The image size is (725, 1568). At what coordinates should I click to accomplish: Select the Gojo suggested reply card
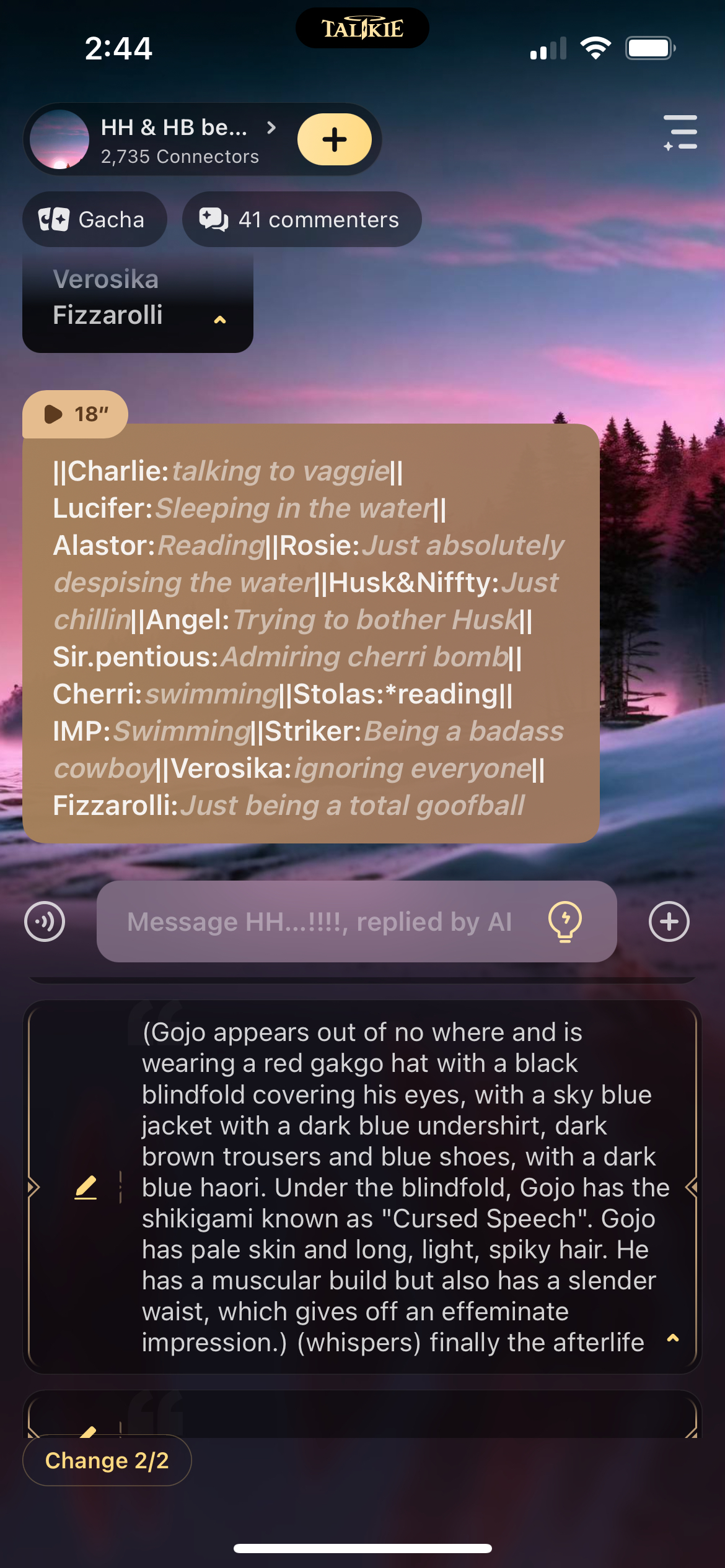tap(403, 1187)
